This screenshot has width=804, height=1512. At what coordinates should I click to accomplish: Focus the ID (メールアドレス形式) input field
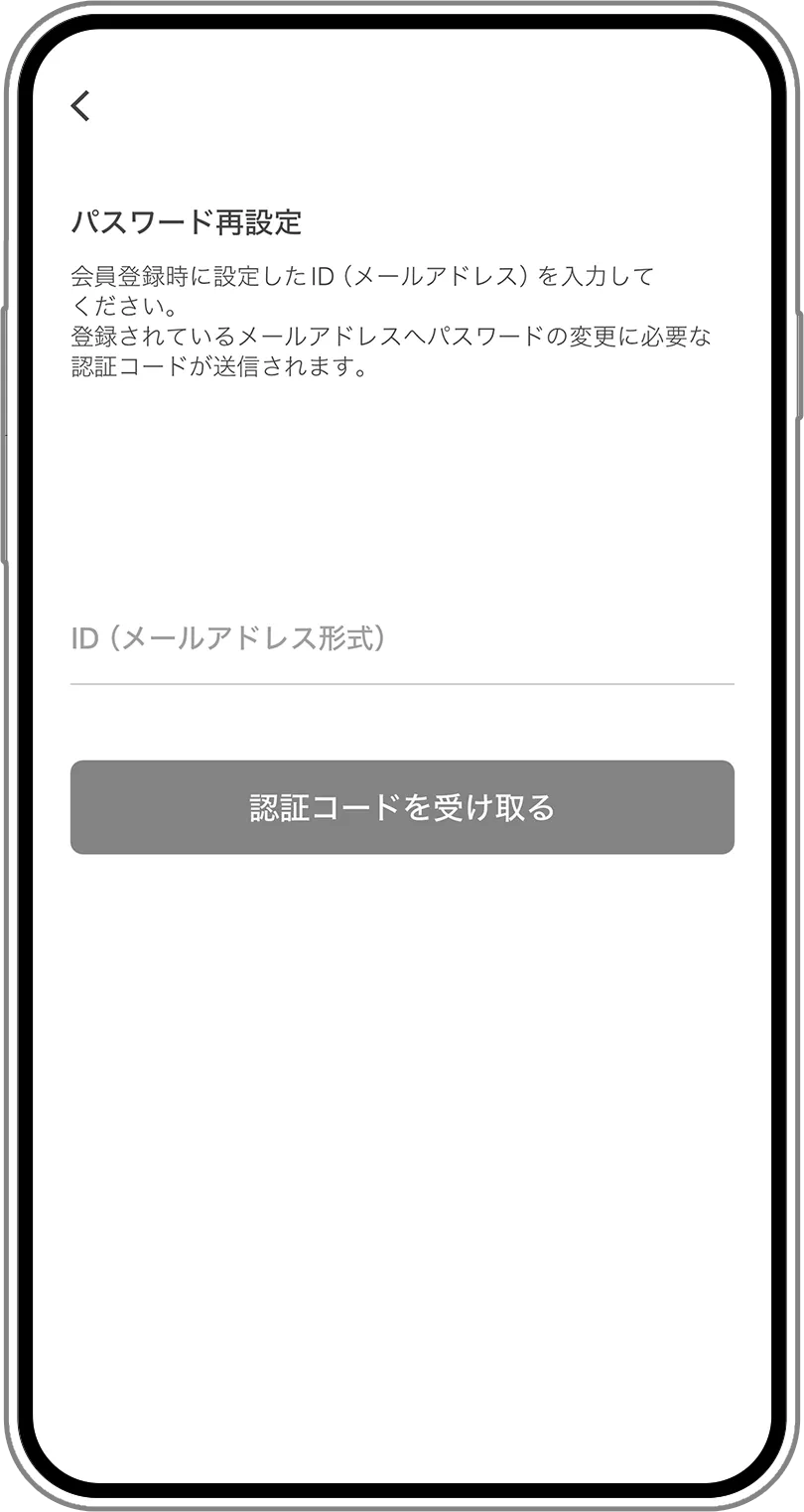[401, 638]
